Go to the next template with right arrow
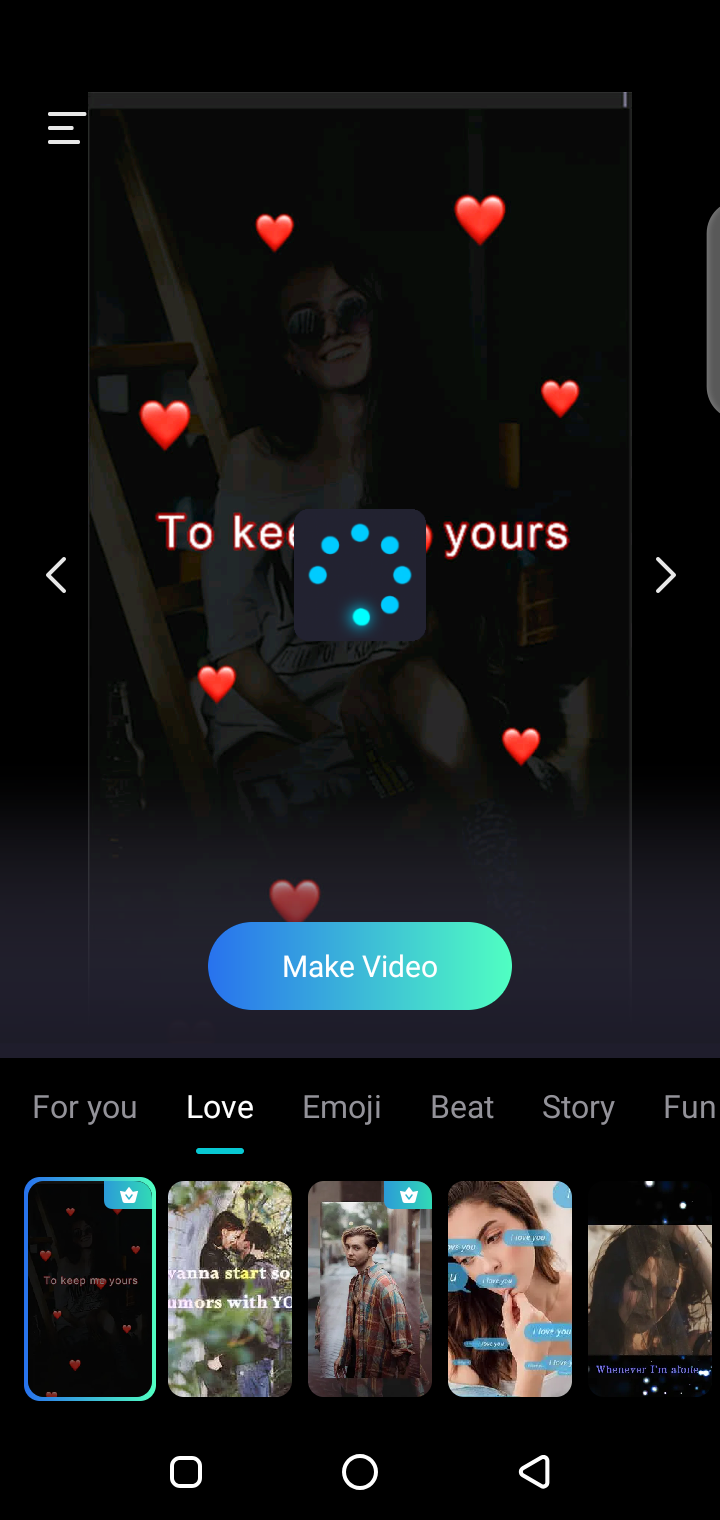The image size is (720, 1520). pos(665,575)
